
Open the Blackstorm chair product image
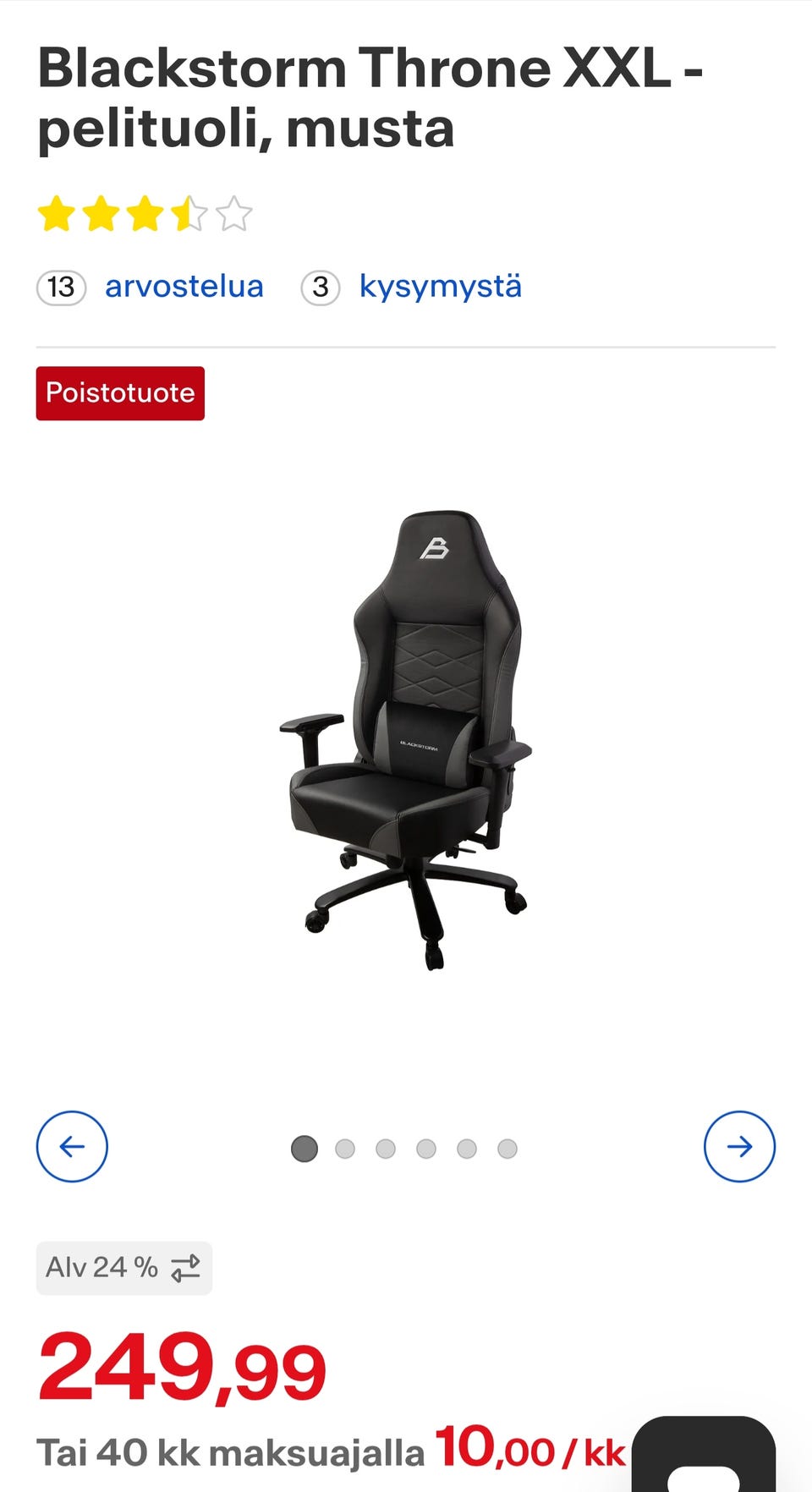click(406, 740)
